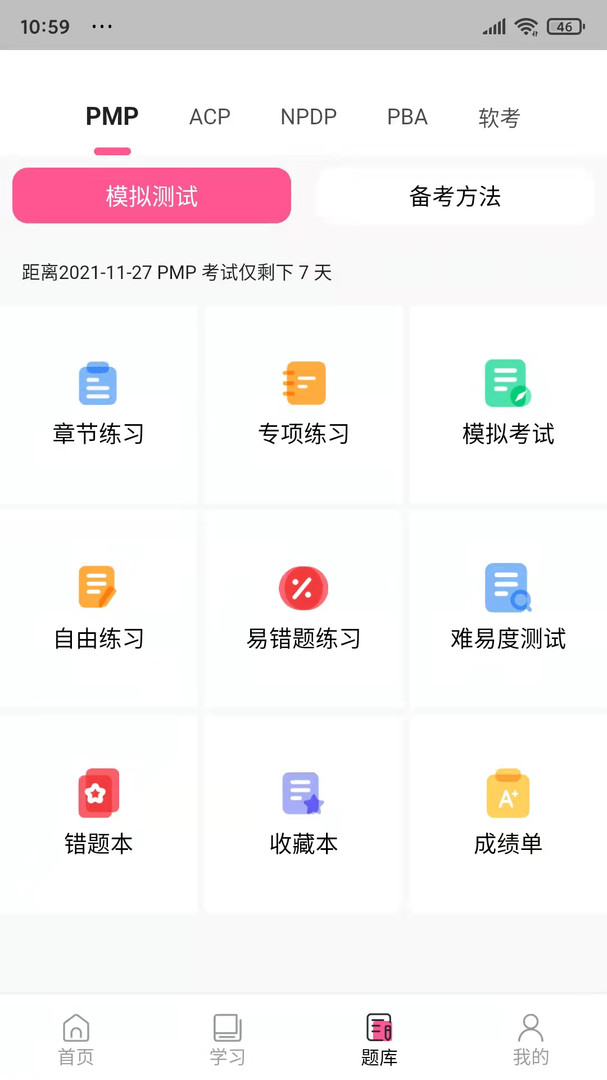This screenshot has height=1080, width=607.
Task: View 收藏本 favorites
Action: tap(303, 814)
